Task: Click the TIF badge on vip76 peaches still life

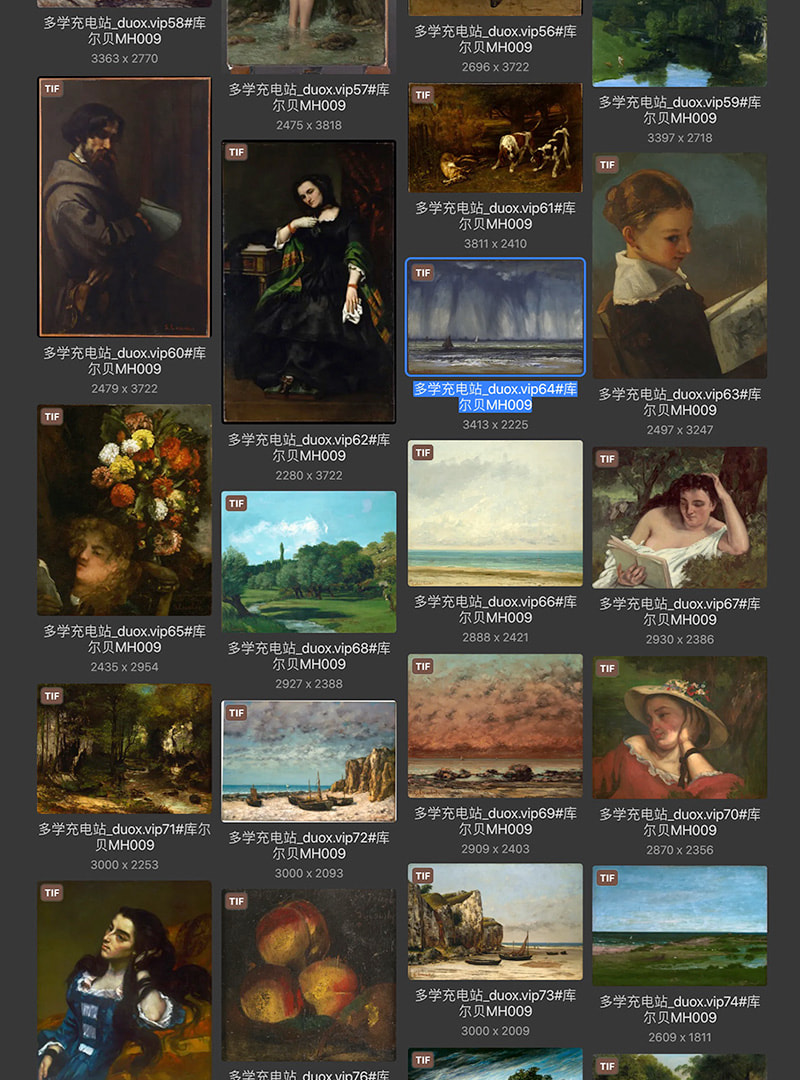Action: click(237, 901)
